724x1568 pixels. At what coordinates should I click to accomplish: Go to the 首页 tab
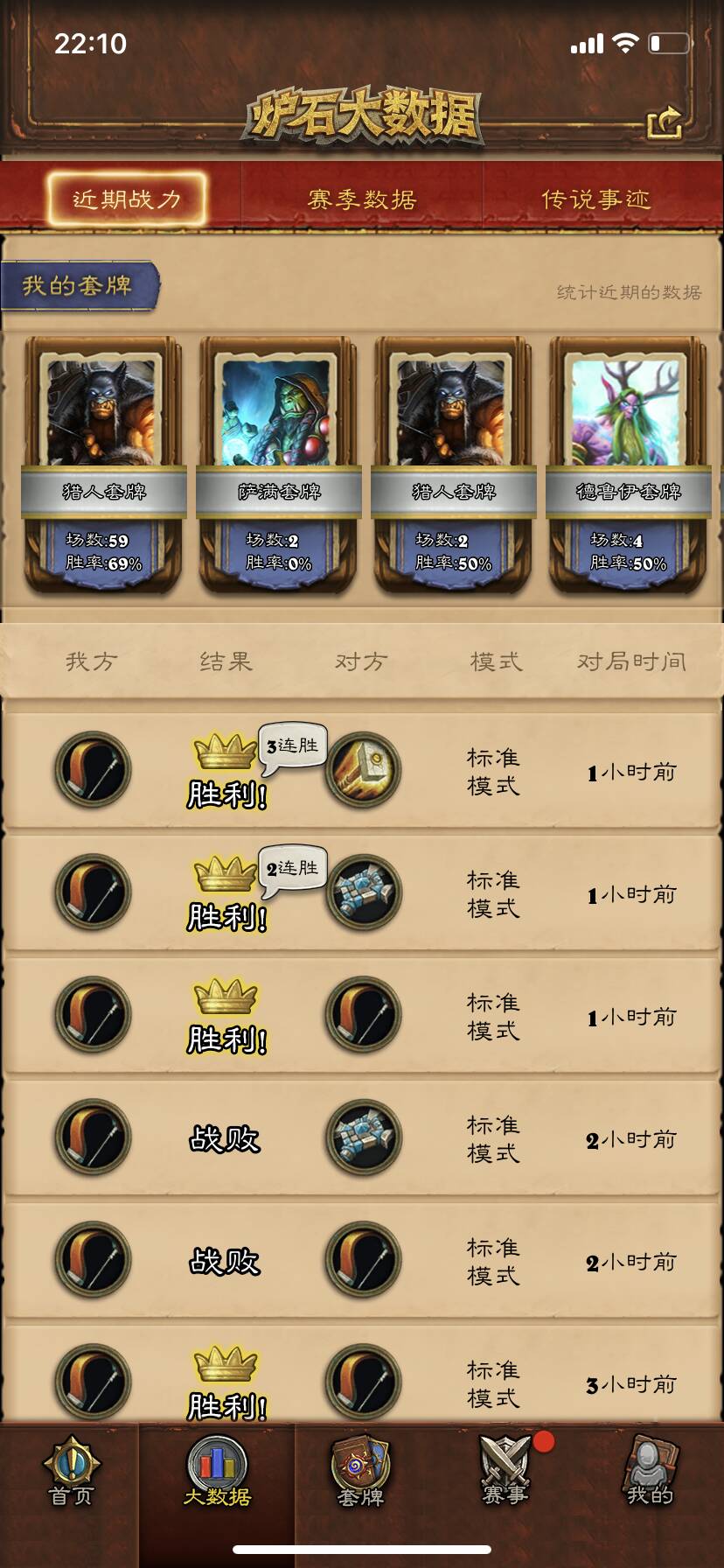[x=72, y=1471]
